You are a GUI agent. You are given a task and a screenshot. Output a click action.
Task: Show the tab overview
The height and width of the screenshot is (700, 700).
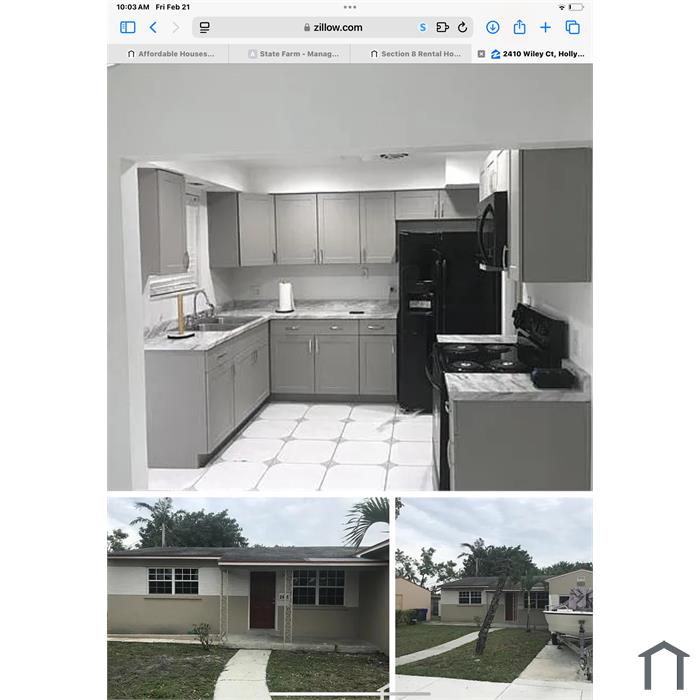(x=573, y=28)
